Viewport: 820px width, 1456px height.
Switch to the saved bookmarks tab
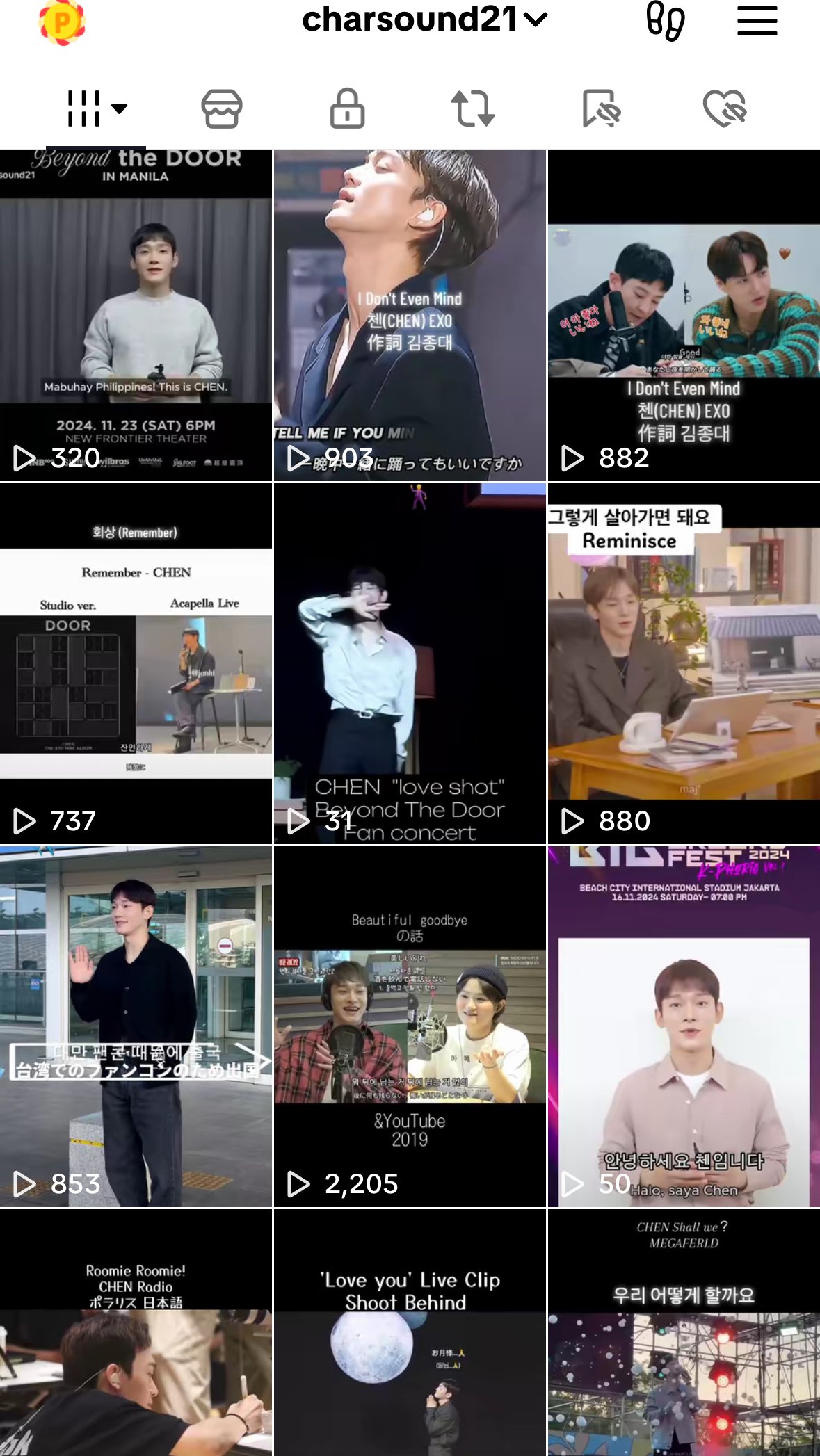(x=600, y=108)
